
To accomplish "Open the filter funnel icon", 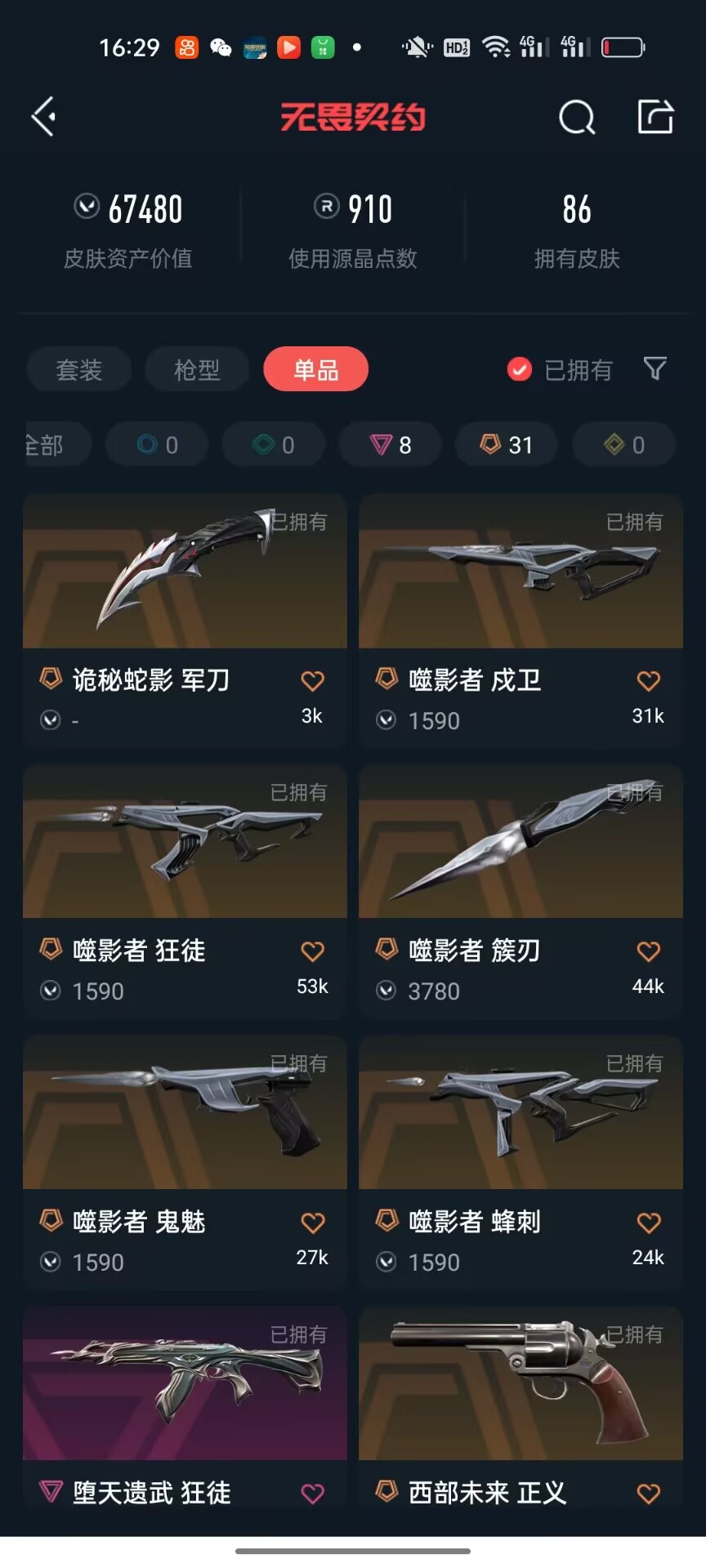I will point(655,369).
